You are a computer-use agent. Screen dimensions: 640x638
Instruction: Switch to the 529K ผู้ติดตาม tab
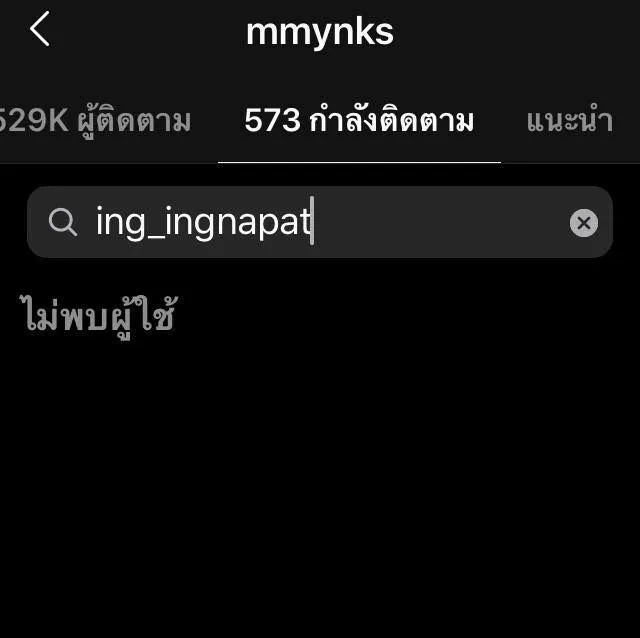[x=95, y=122]
